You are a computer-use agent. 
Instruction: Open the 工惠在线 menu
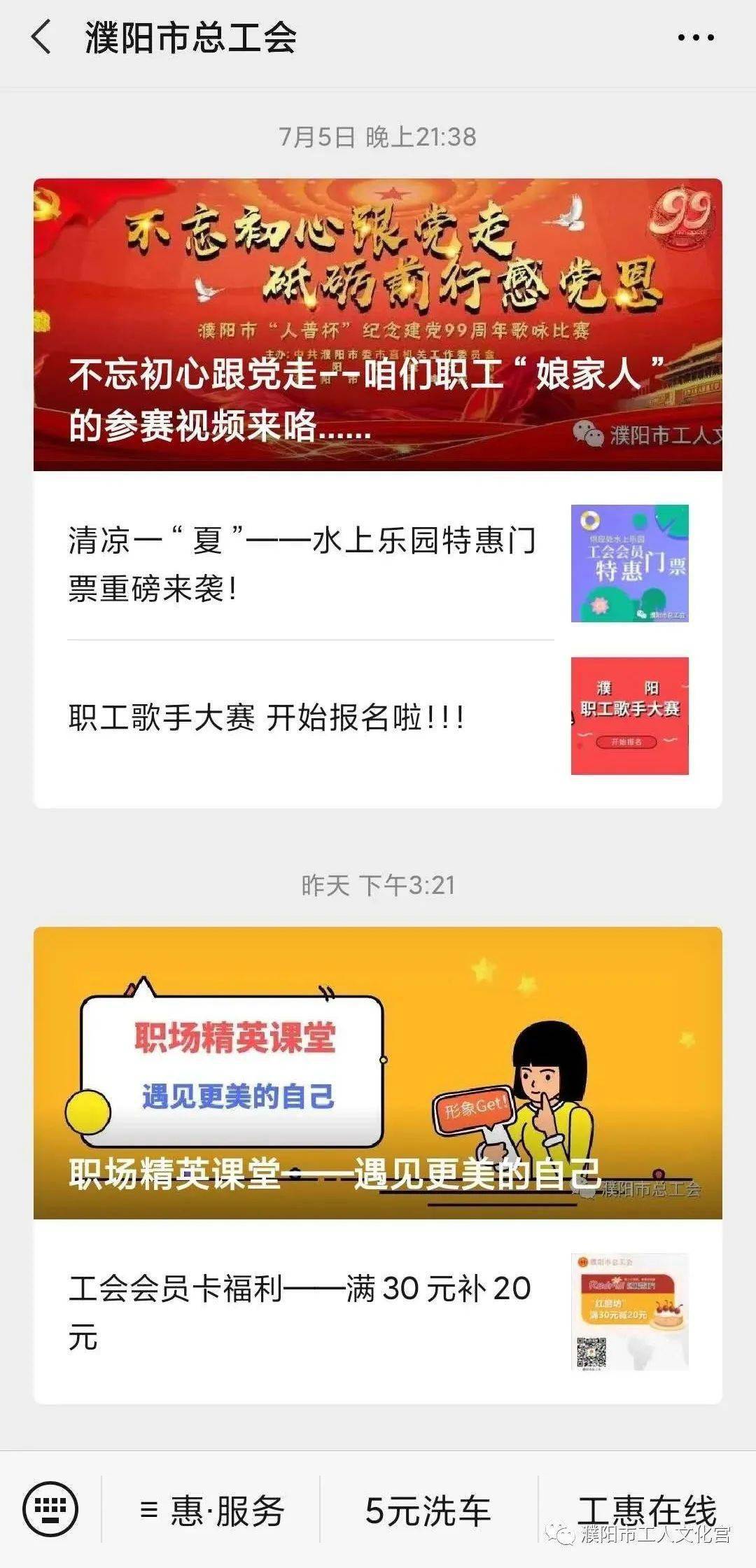coord(645,1509)
